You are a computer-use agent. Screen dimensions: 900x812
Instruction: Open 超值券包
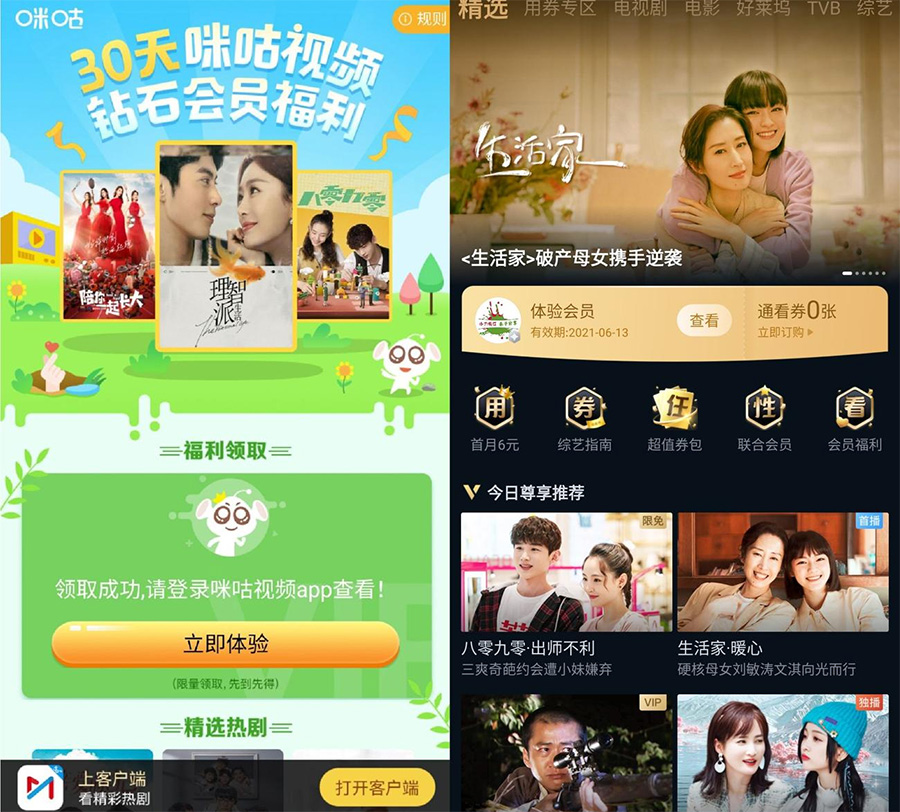(x=674, y=420)
